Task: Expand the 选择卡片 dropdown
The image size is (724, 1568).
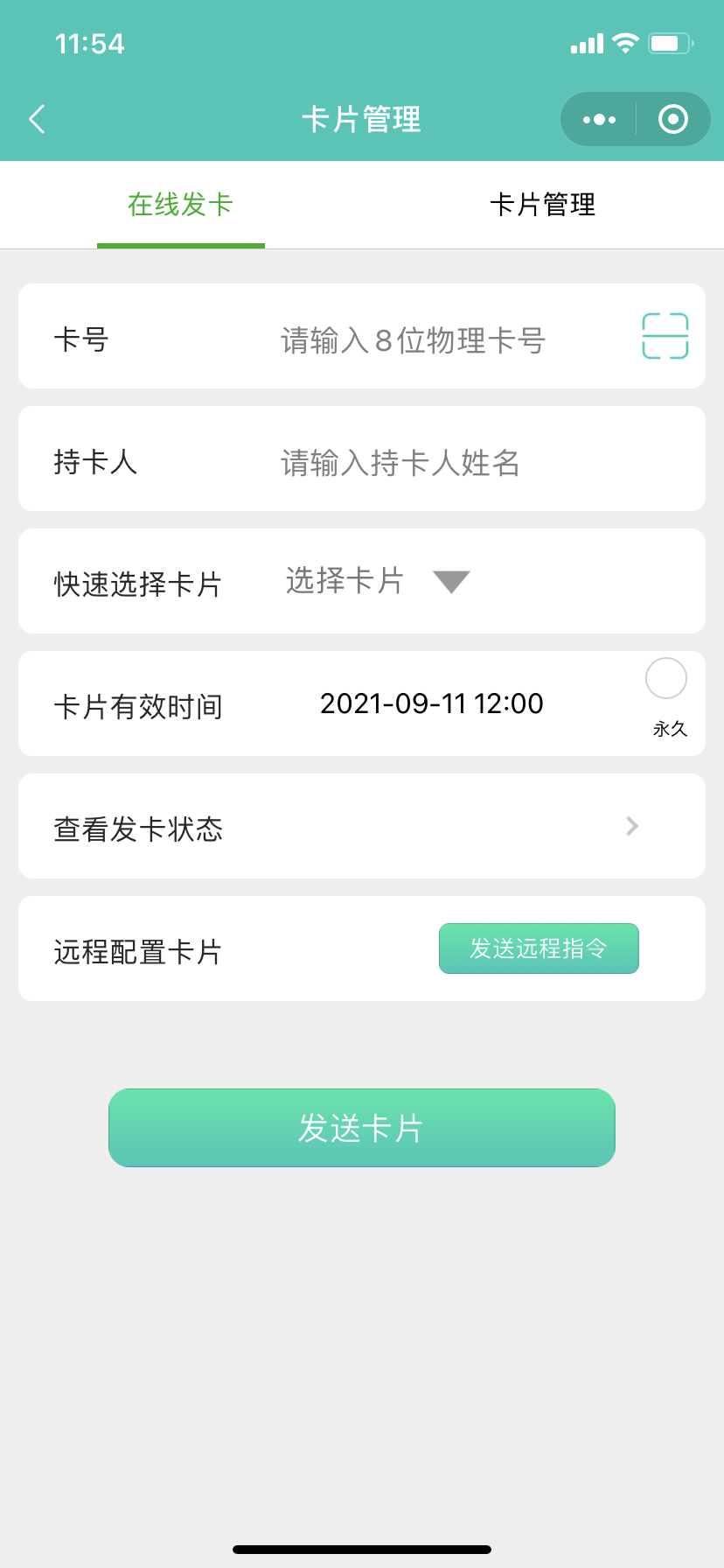Action: [378, 581]
